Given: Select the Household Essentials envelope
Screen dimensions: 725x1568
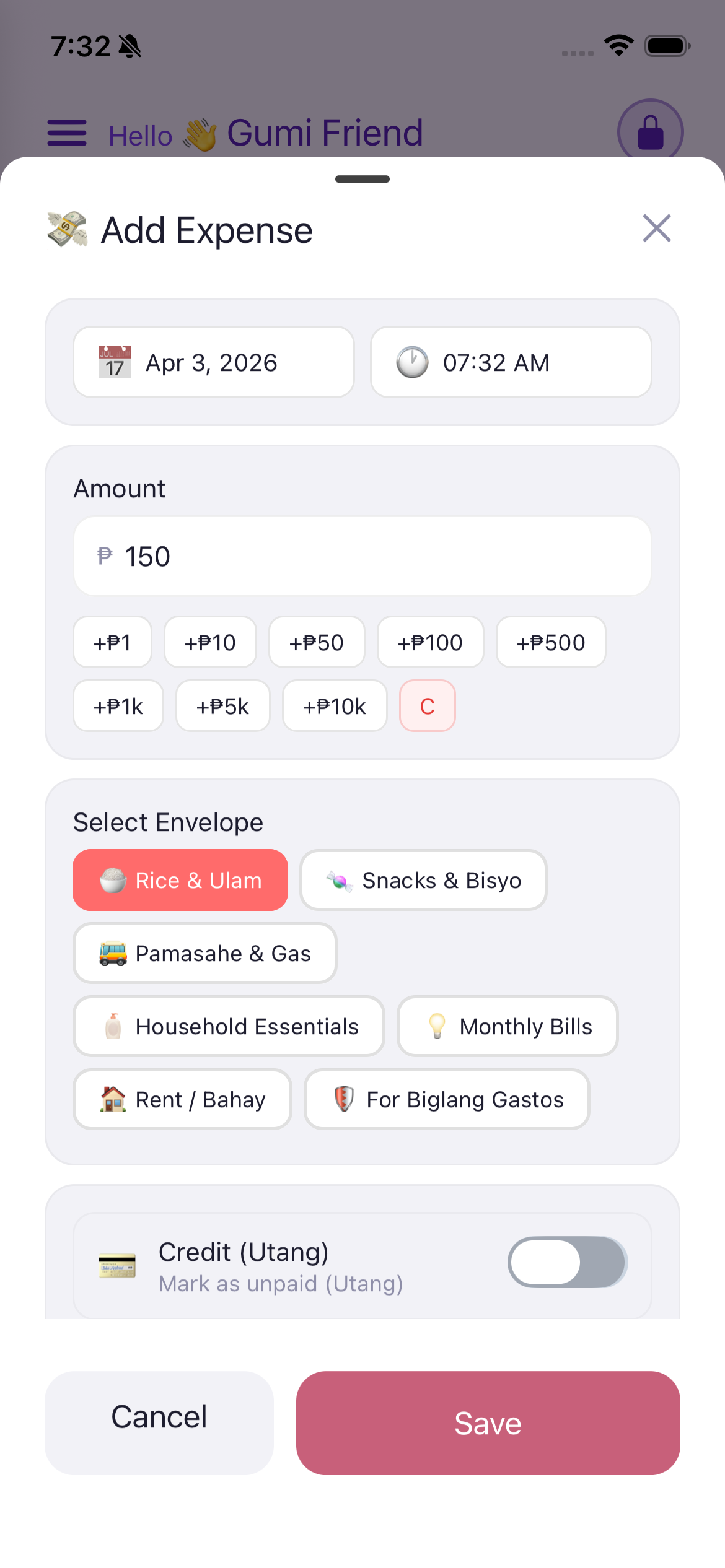Looking at the screenshot, I should point(228,1026).
